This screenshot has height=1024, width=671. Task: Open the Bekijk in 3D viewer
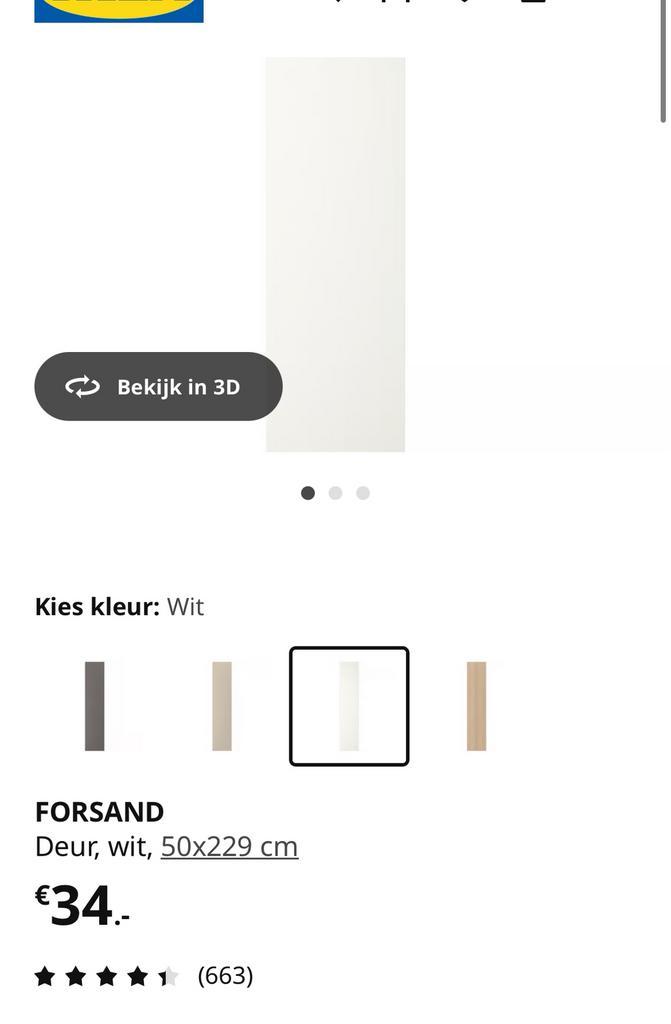pos(158,386)
